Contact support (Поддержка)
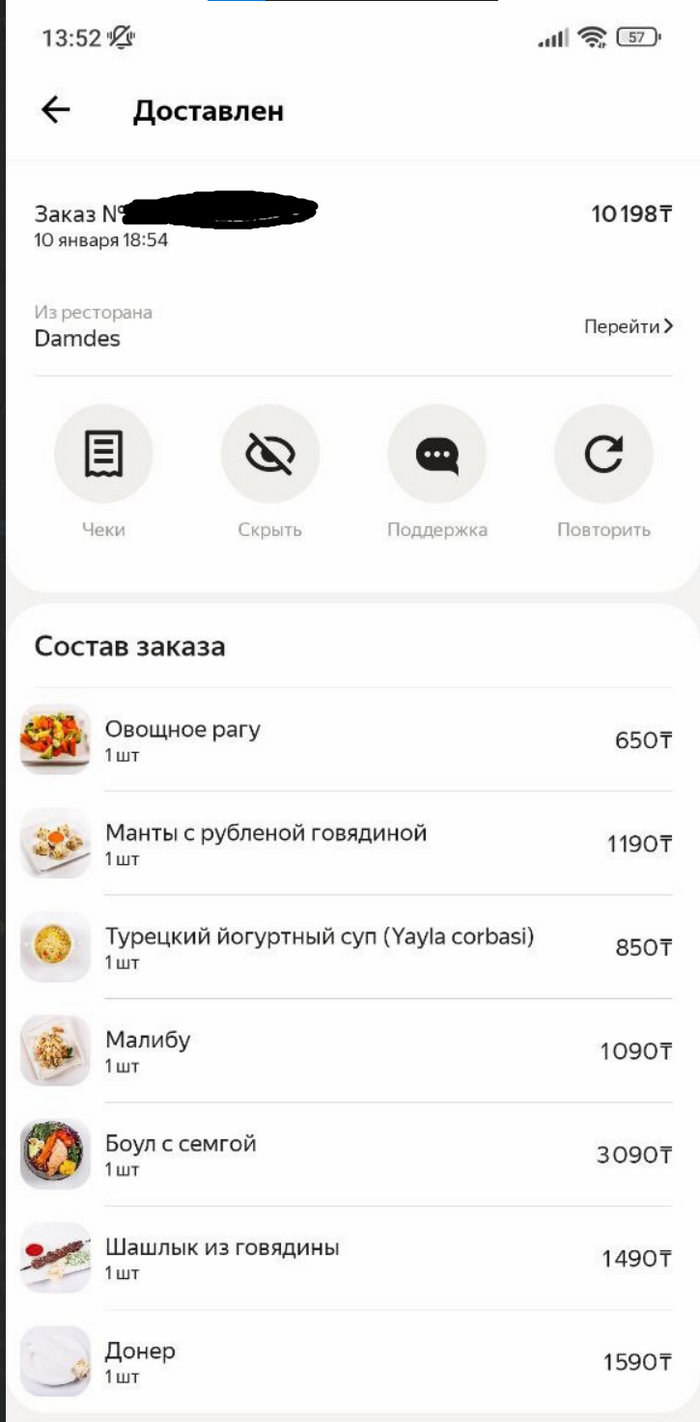This screenshot has height=1422, width=700. [437, 454]
